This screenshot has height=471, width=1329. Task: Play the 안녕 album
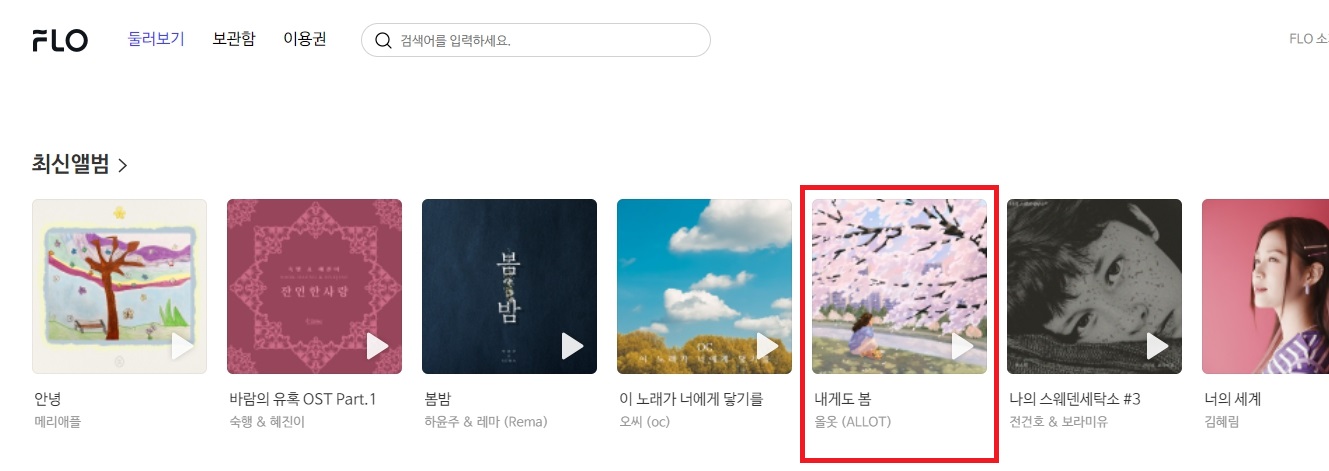182,346
